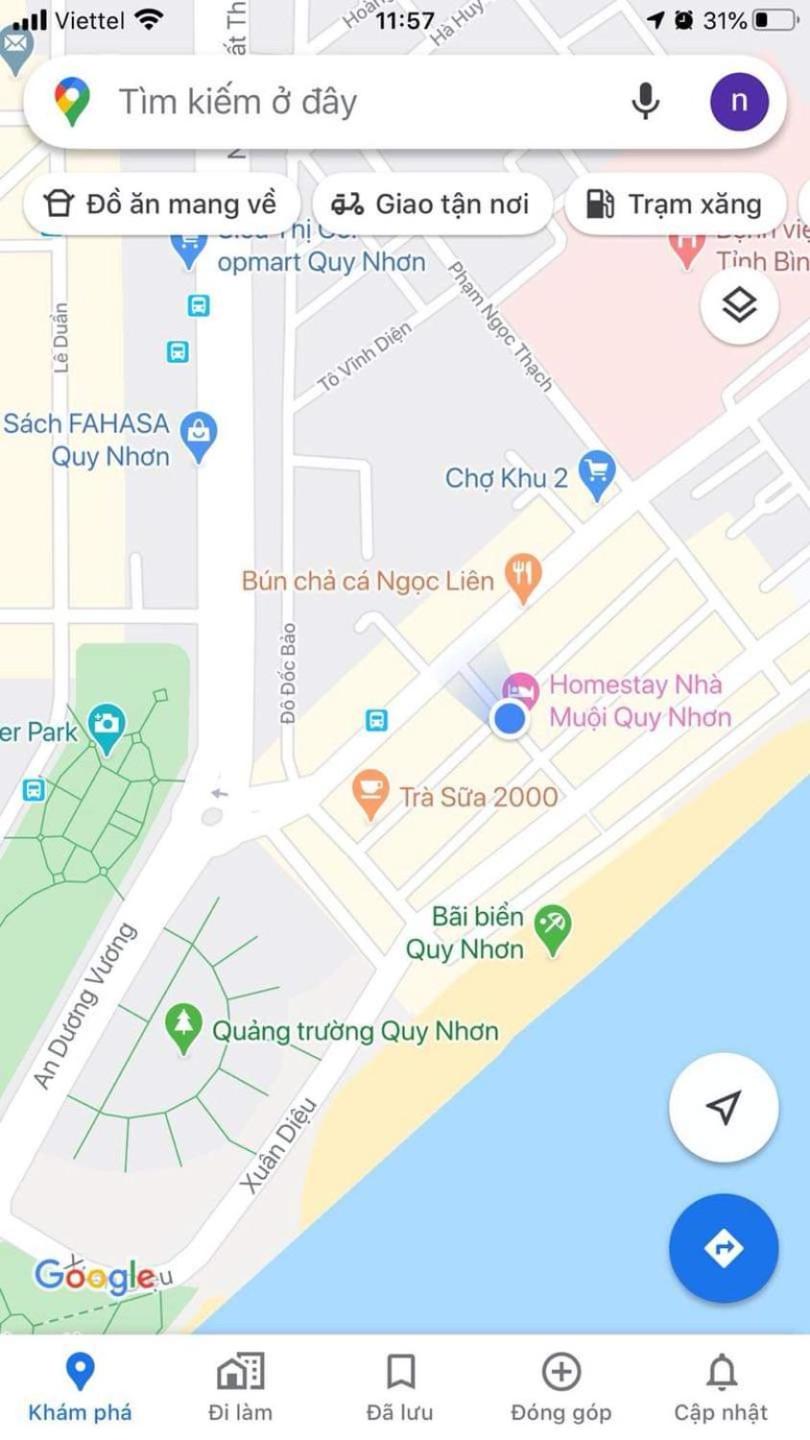The height and width of the screenshot is (1440, 810).
Task: Open directions with the blue floating button
Action: [723, 1247]
